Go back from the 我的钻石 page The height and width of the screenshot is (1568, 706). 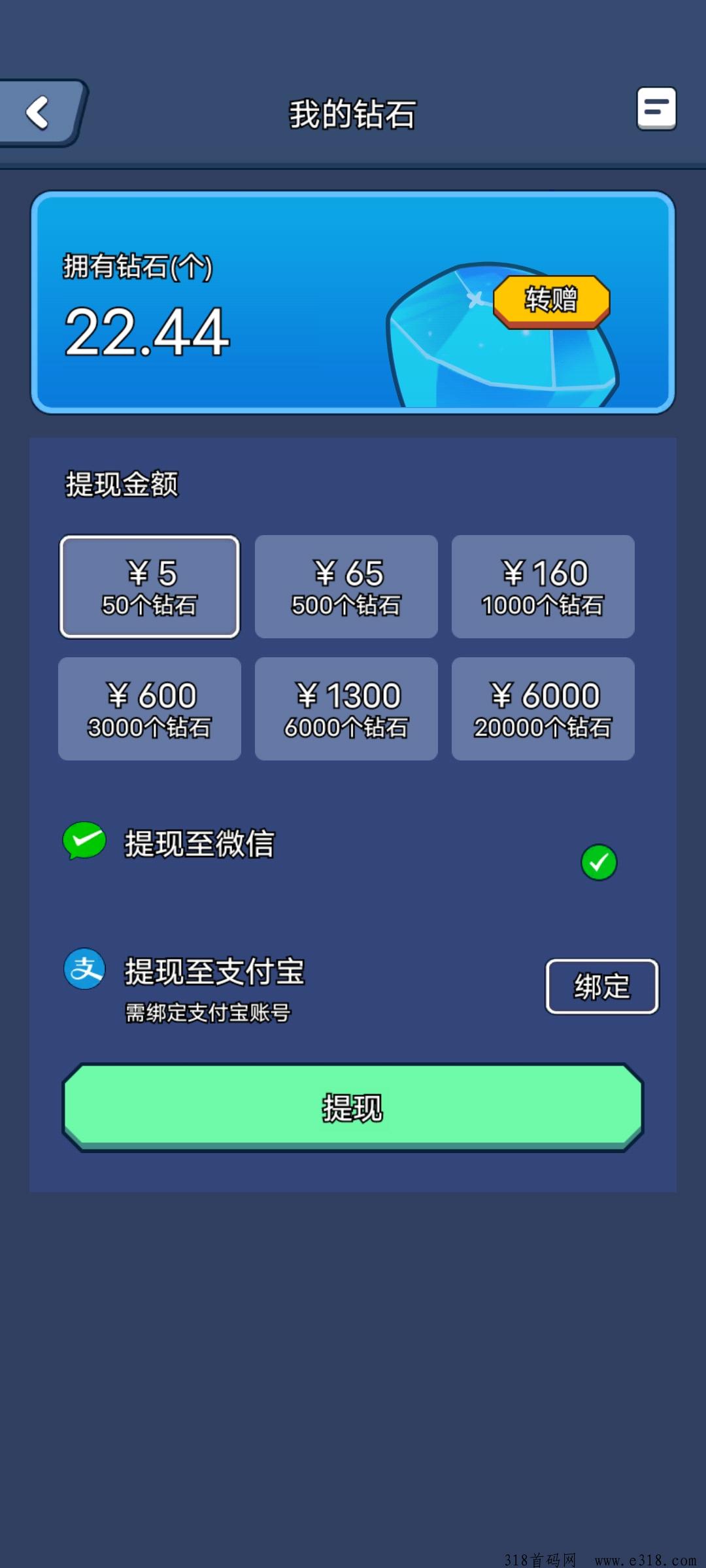41,112
